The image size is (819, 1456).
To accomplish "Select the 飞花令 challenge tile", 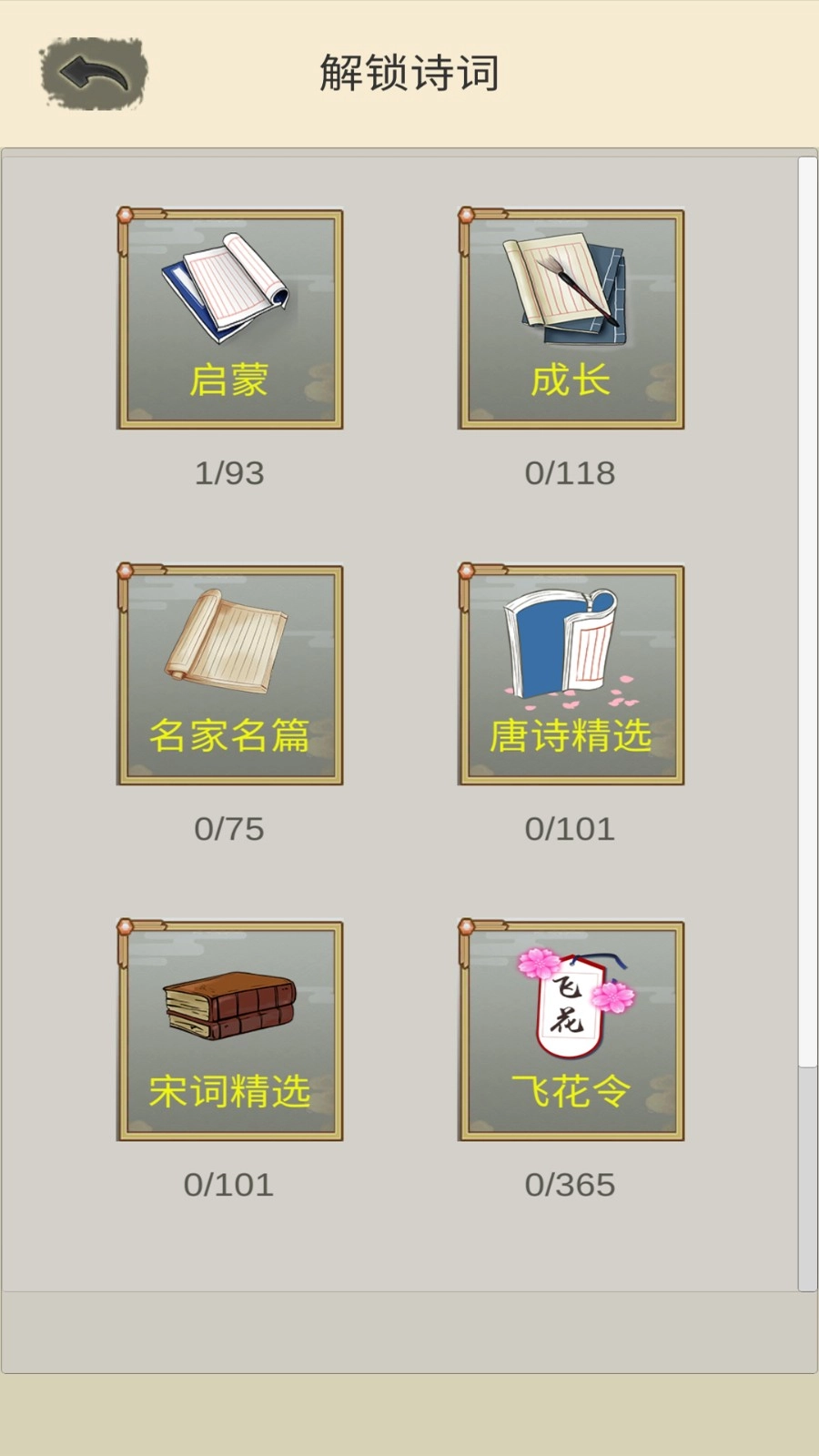I will [571, 1031].
